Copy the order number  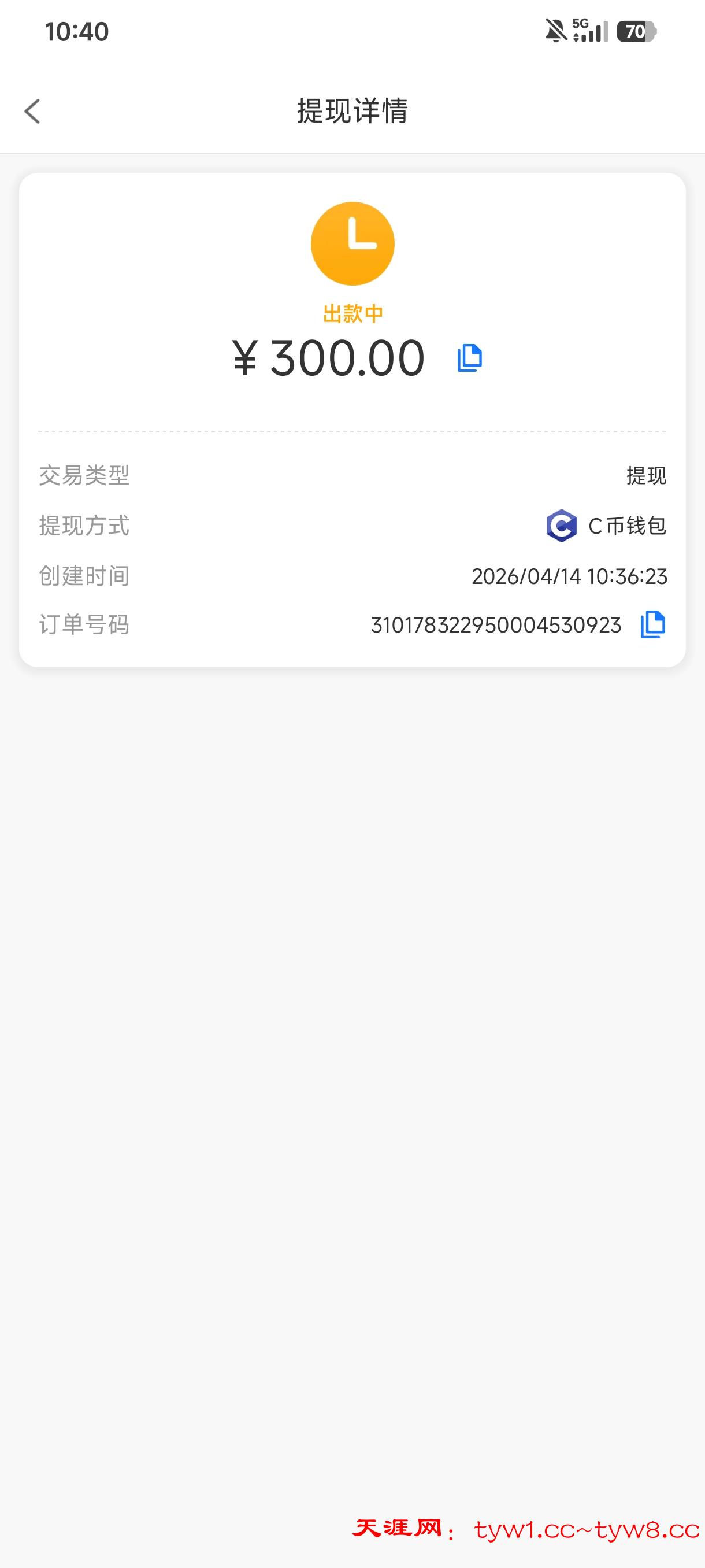[651, 624]
